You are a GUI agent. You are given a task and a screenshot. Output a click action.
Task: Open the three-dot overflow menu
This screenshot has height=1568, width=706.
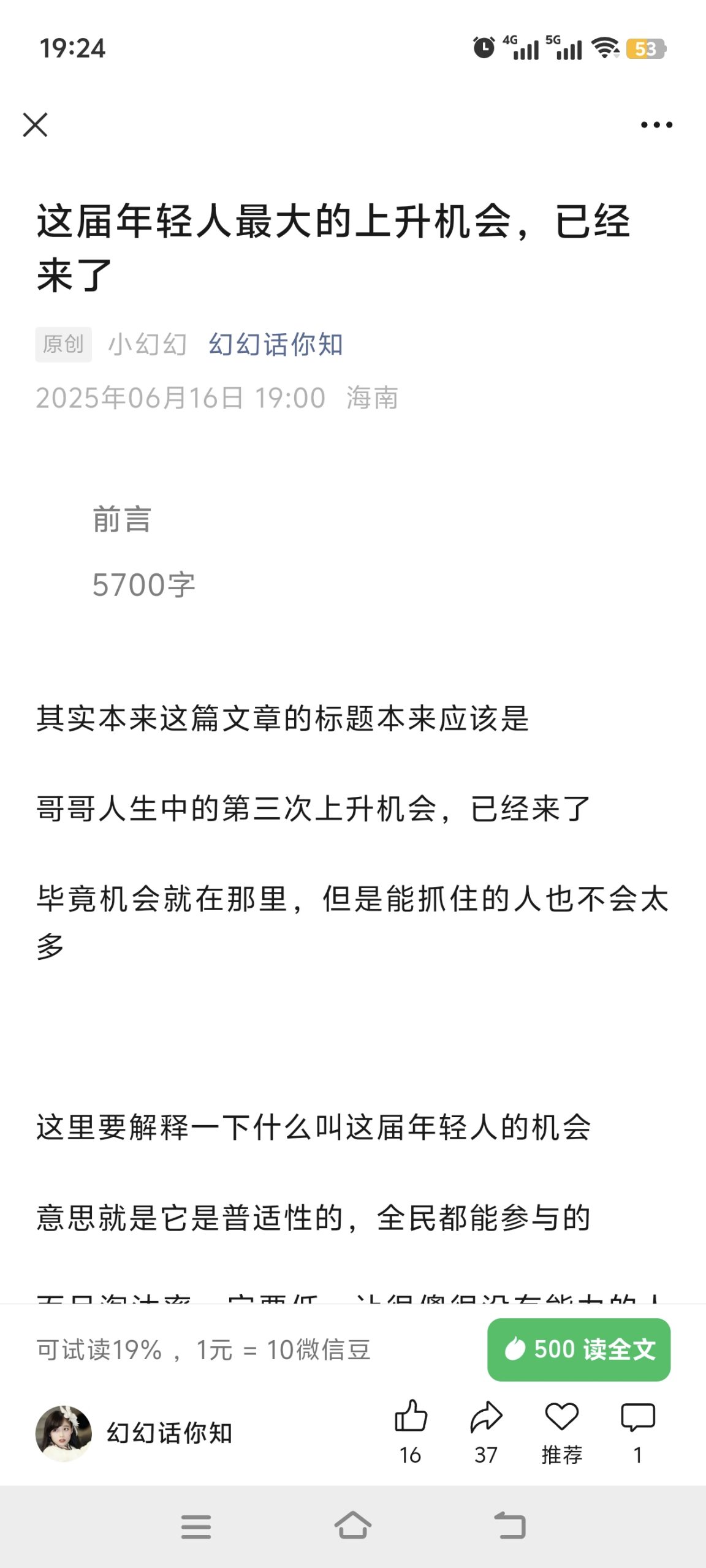[x=656, y=125]
